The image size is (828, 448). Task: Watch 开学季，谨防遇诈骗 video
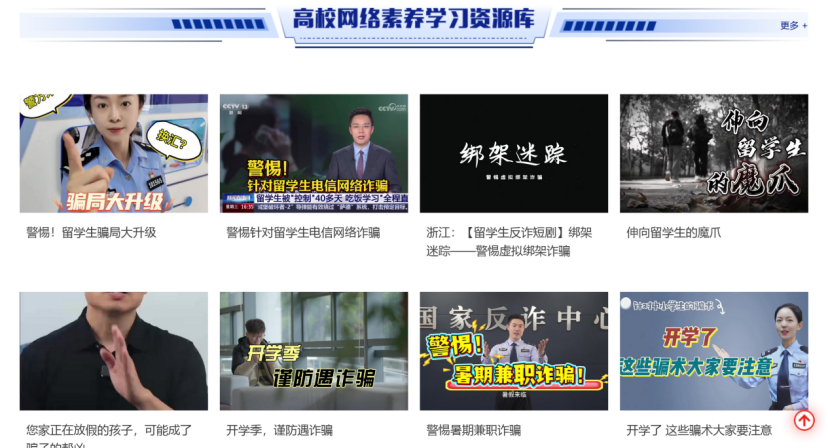pos(313,351)
